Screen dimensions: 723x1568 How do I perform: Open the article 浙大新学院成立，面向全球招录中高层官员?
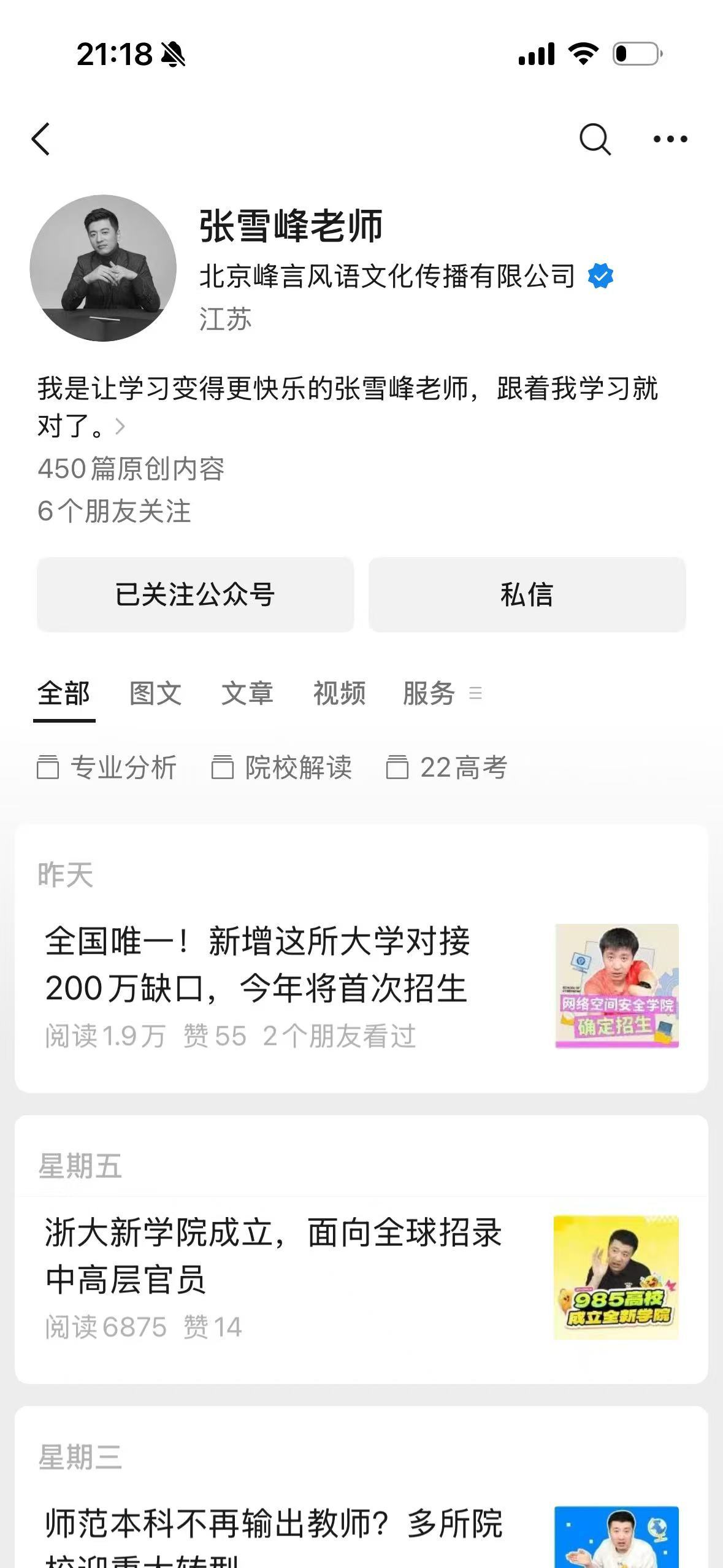[x=274, y=1256]
